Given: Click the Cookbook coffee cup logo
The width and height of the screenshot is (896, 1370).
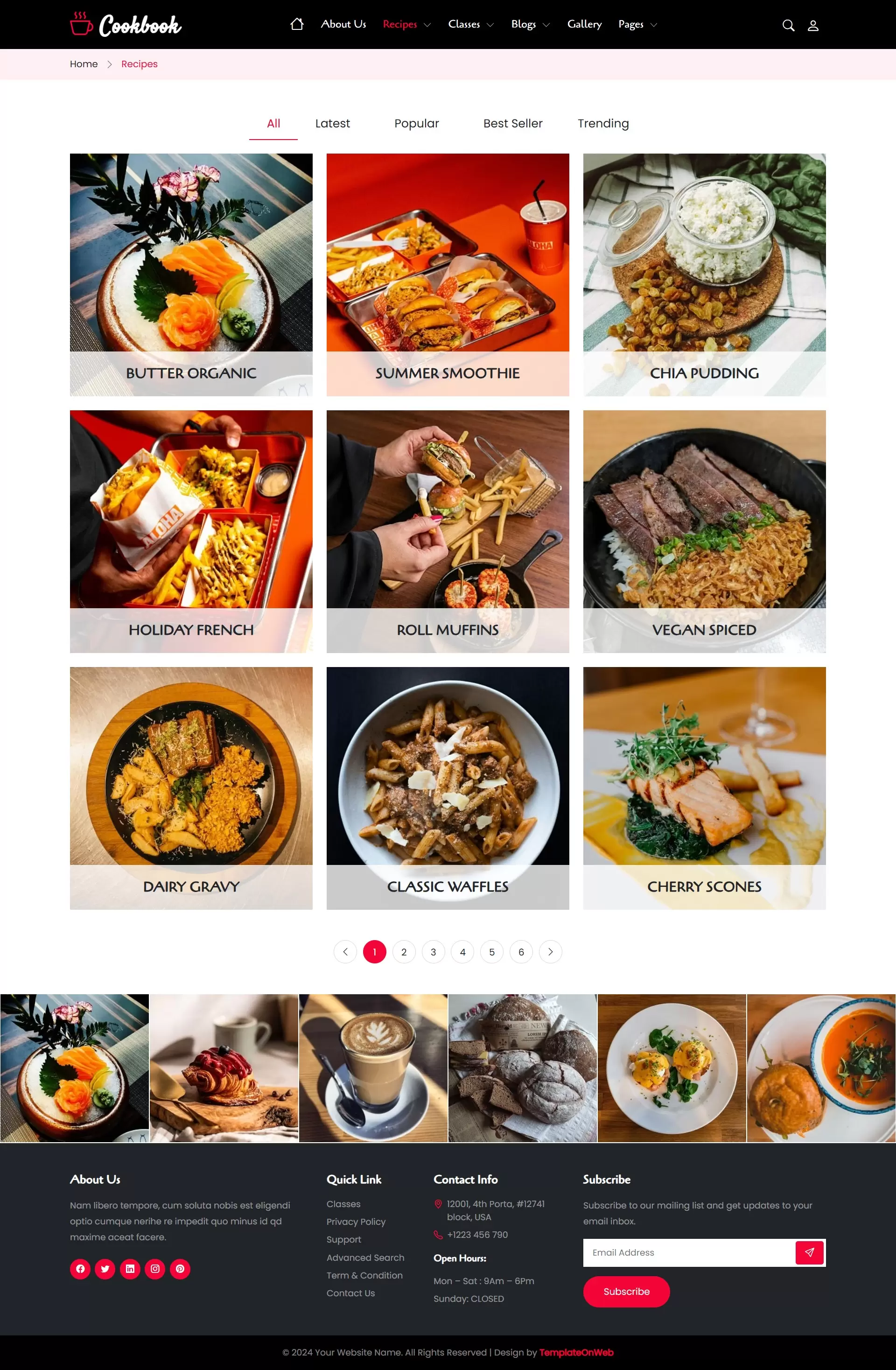Looking at the screenshot, I should tap(81, 24).
